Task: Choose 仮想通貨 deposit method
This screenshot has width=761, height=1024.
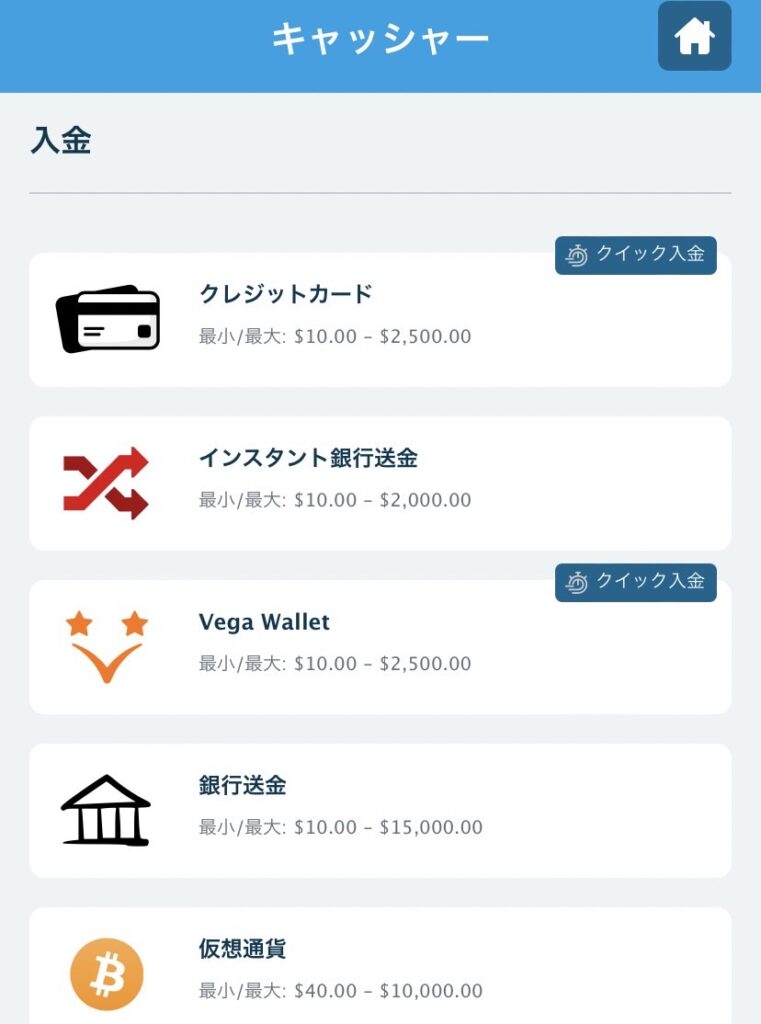Action: click(x=380, y=968)
